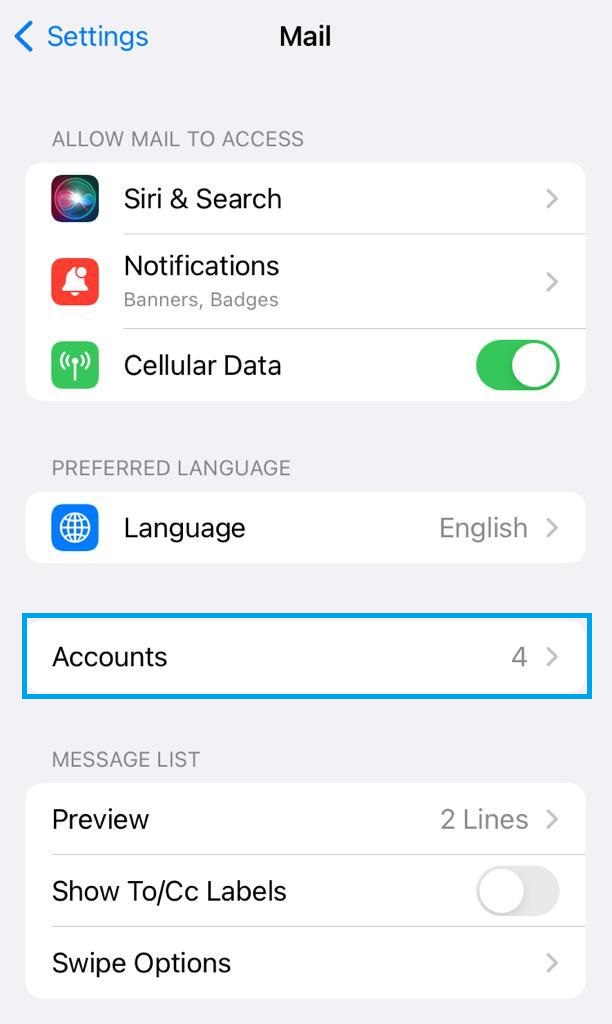This screenshot has width=612, height=1024.
Task: Turn off Cellular Data for Mail
Action: click(517, 365)
